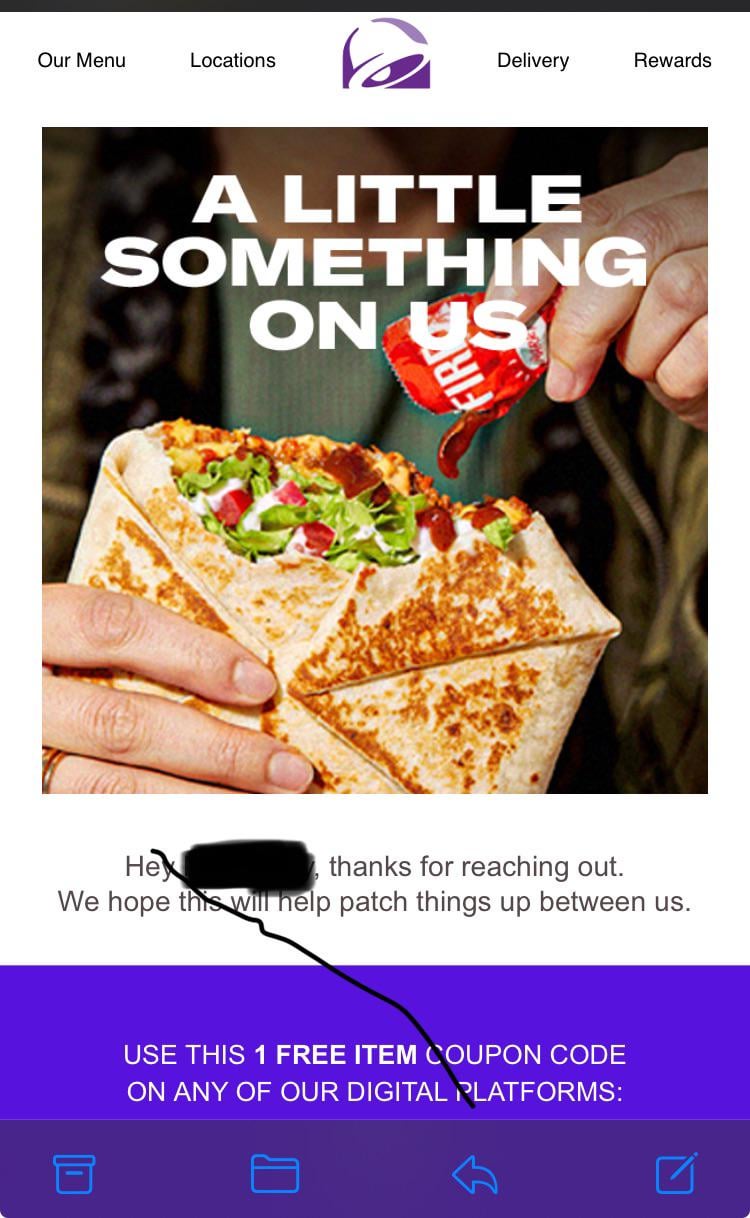Go to Locations in the email header
This screenshot has width=750, height=1218.
[x=232, y=60]
